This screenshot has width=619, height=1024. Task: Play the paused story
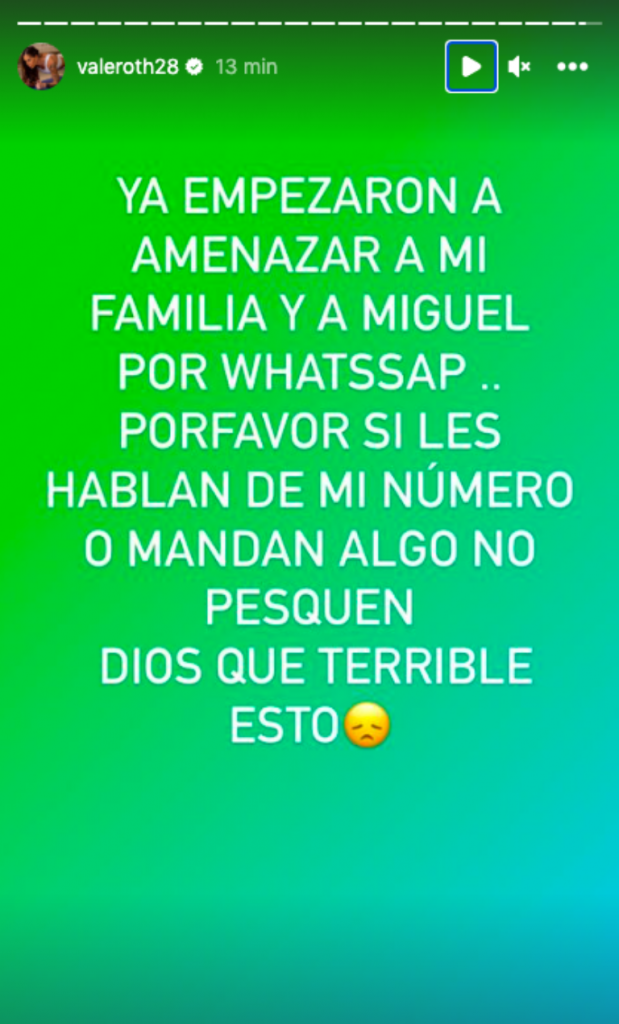coord(471,67)
